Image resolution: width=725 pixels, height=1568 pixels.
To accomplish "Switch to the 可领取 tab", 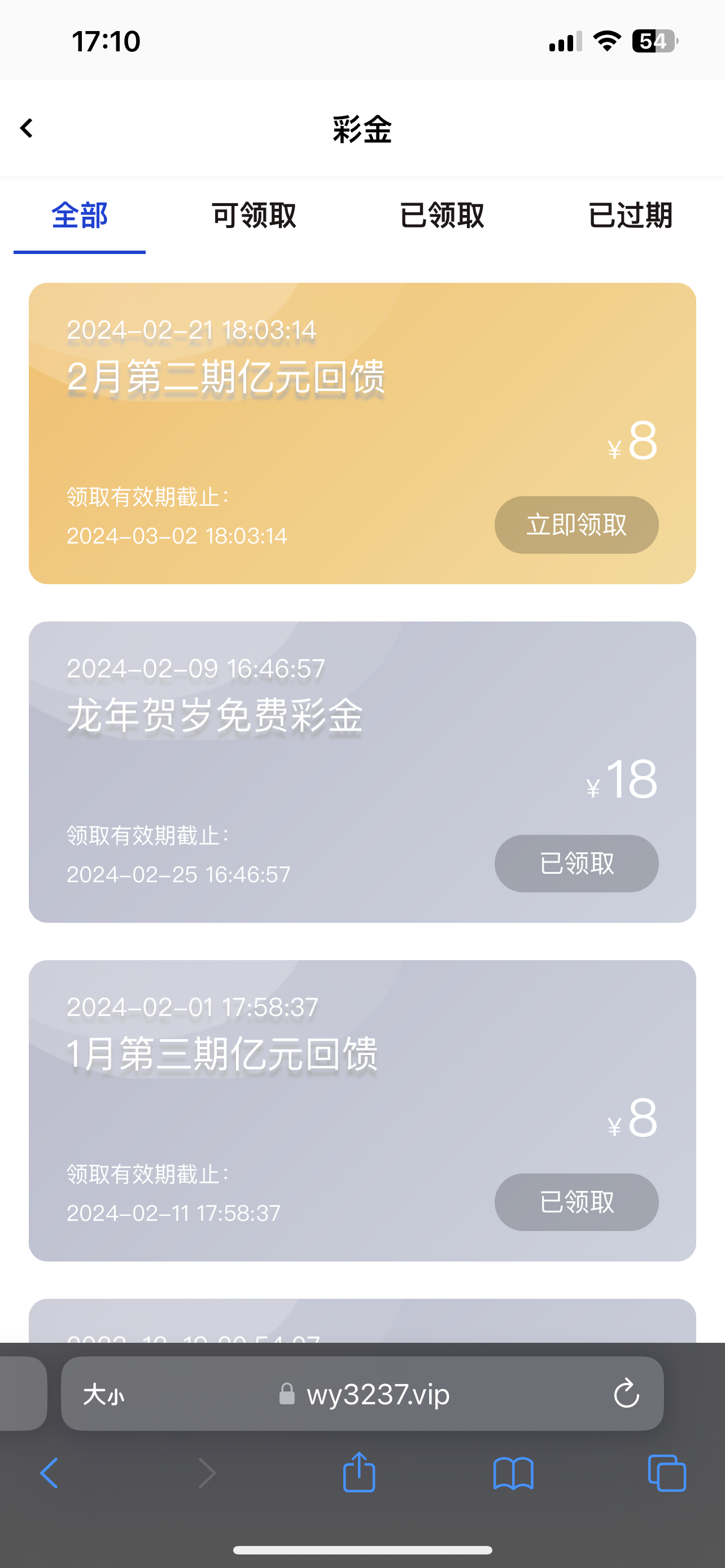I will 254,216.
